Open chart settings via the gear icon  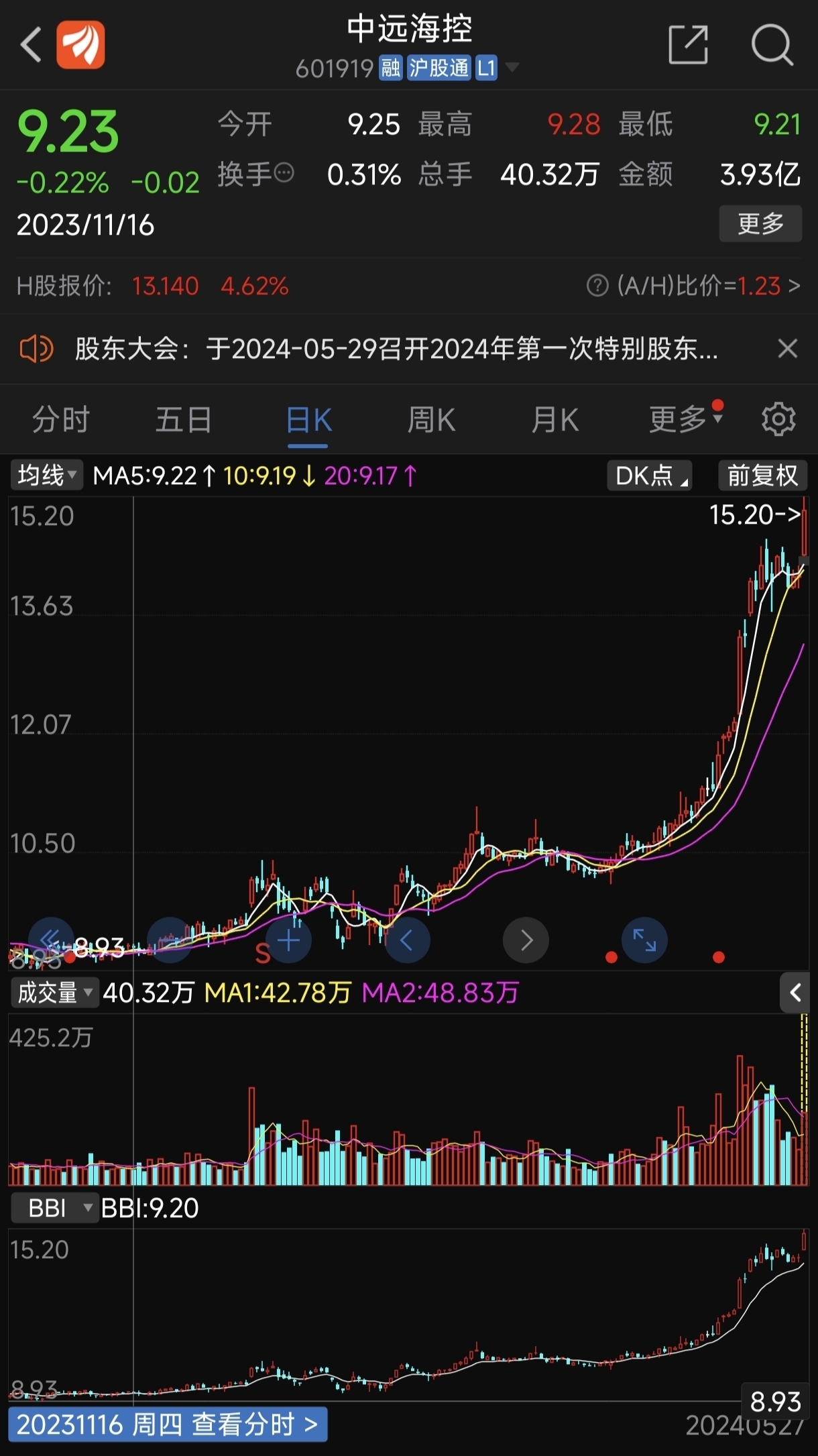pyautogui.click(x=778, y=418)
